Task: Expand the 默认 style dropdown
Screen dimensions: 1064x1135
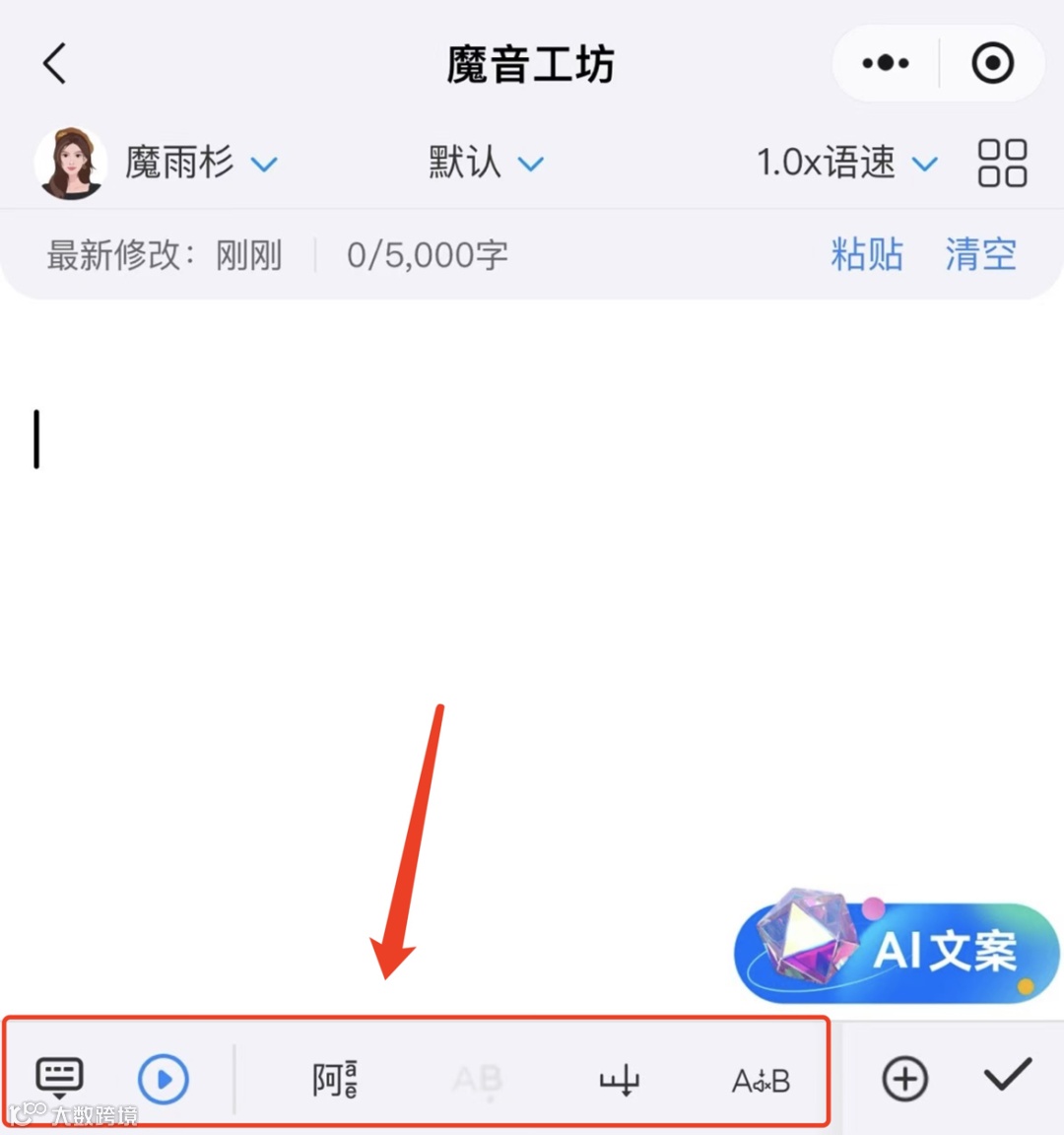Action: click(x=485, y=163)
